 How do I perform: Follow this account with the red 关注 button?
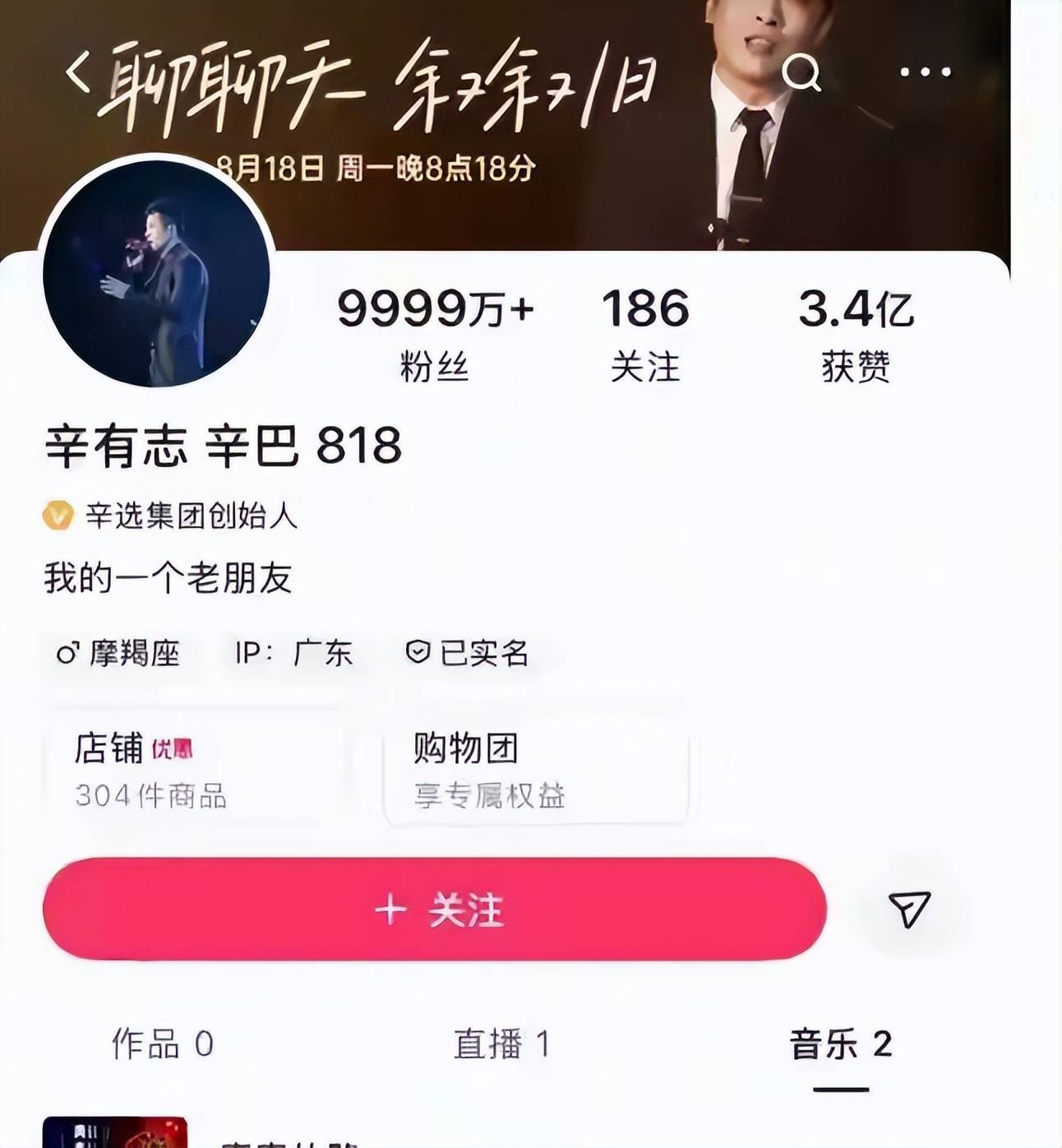[435, 910]
